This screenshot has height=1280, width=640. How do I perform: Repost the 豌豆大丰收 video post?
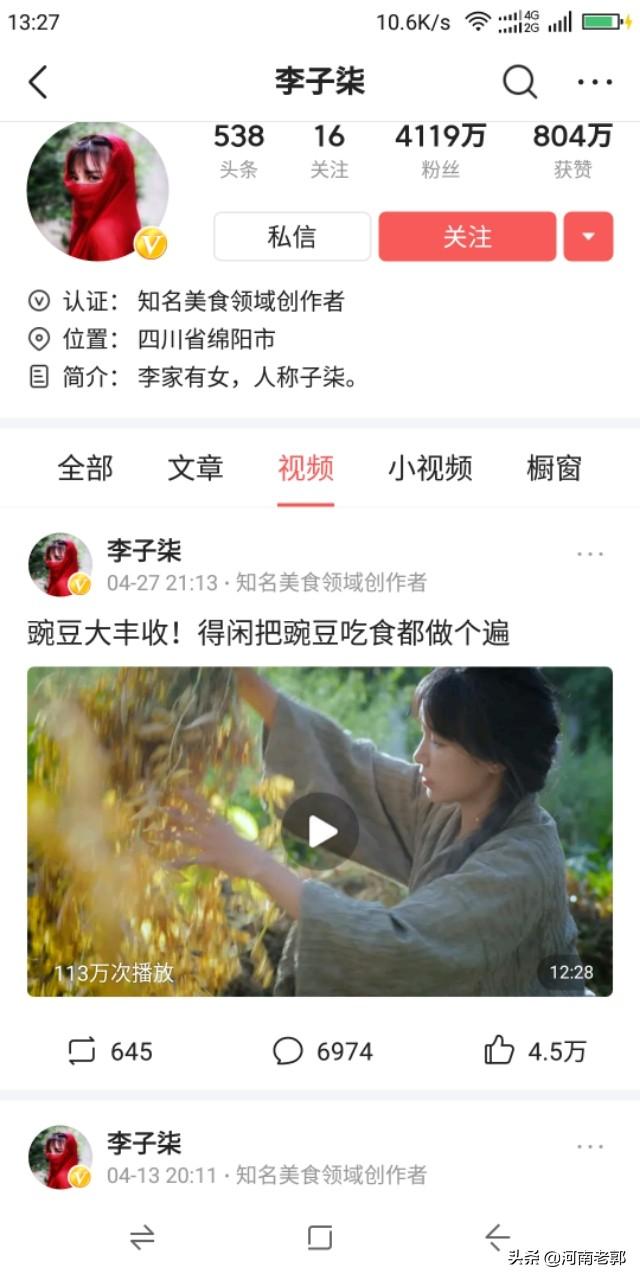[x=110, y=1051]
